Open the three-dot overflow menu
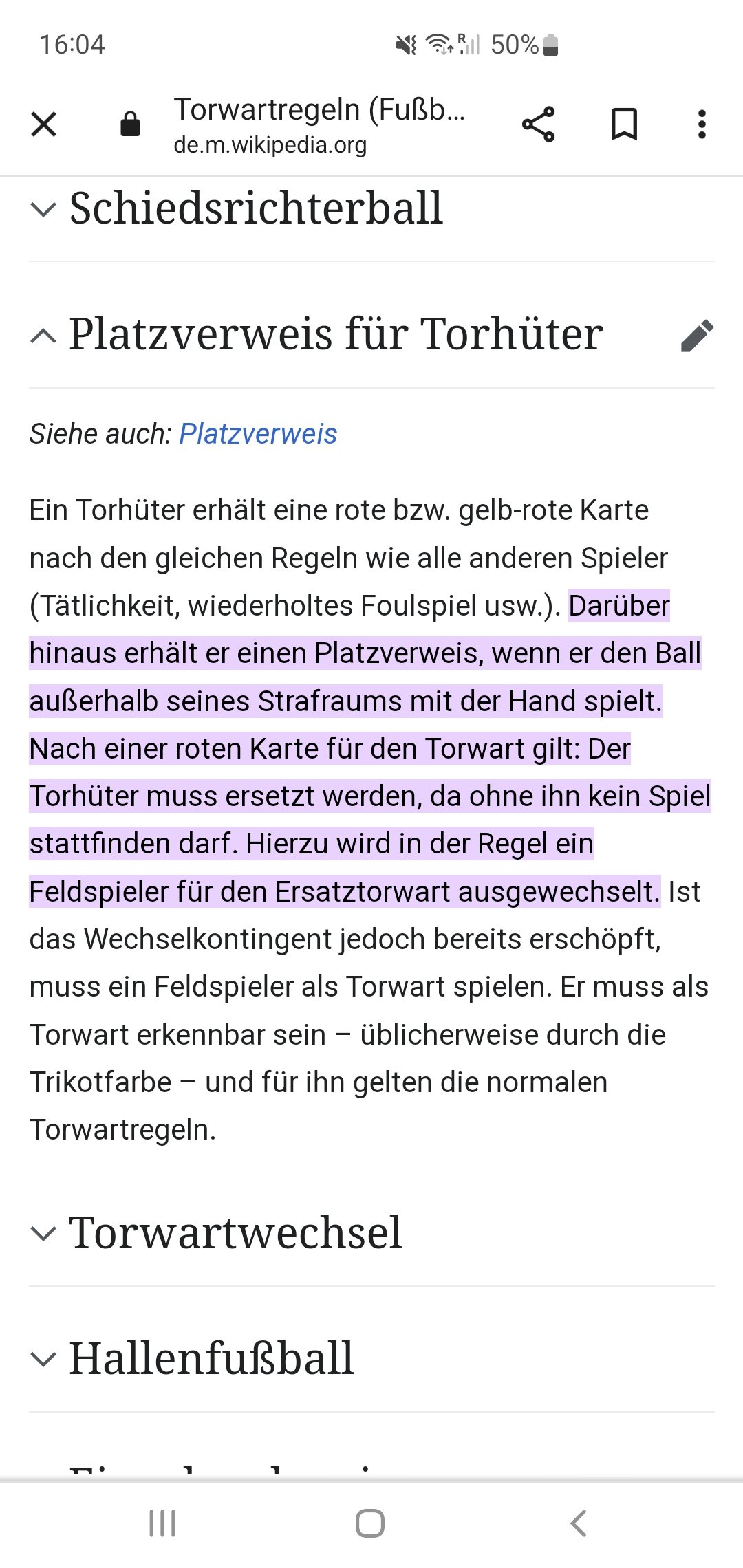 pyautogui.click(x=702, y=124)
